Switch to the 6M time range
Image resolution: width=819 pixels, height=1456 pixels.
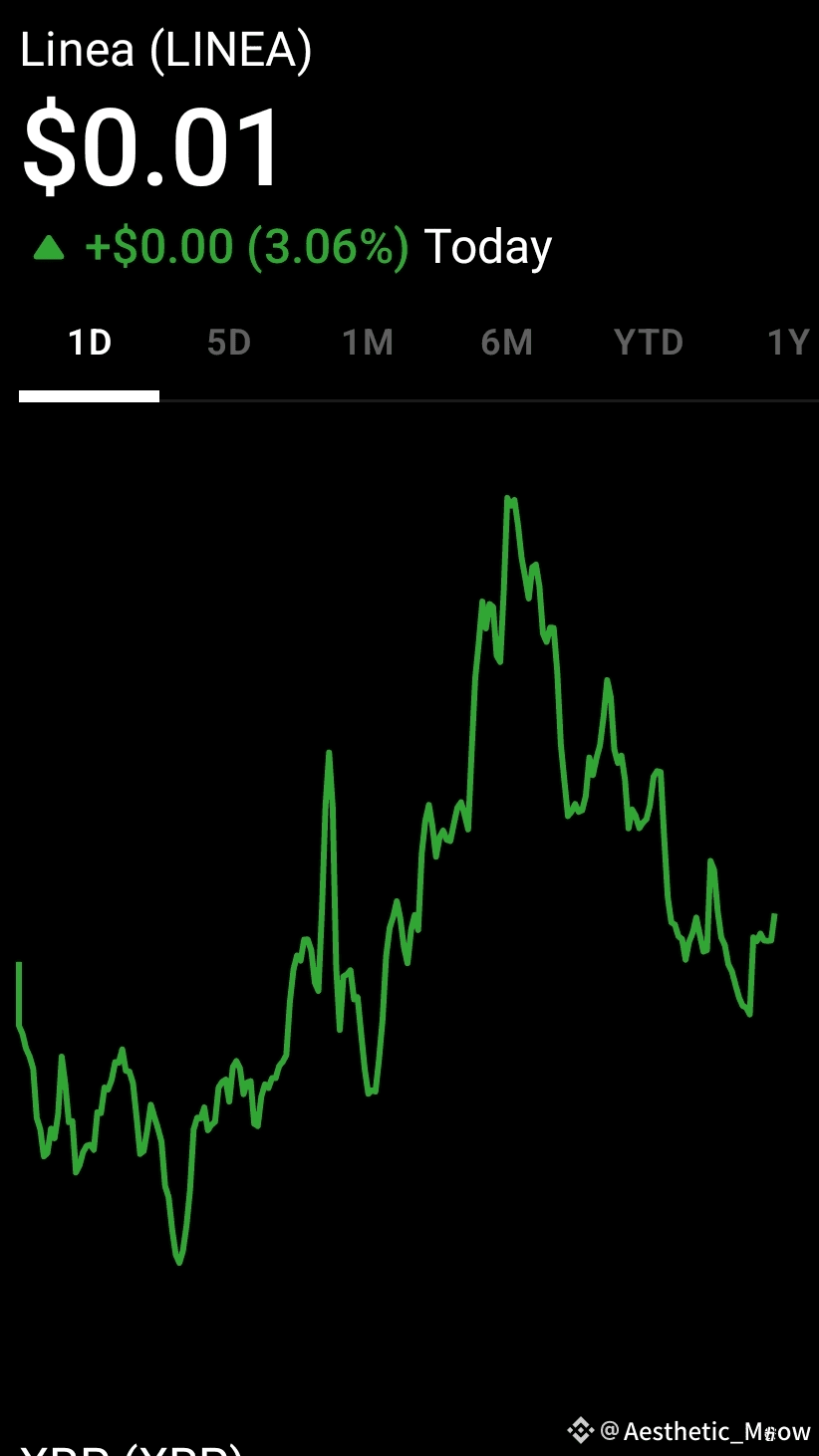point(507,344)
